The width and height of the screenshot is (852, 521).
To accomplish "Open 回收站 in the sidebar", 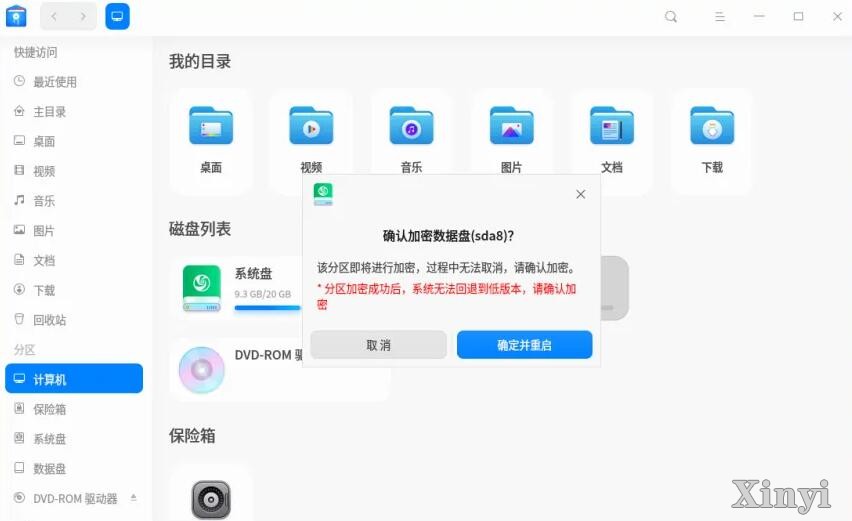I will 49,320.
